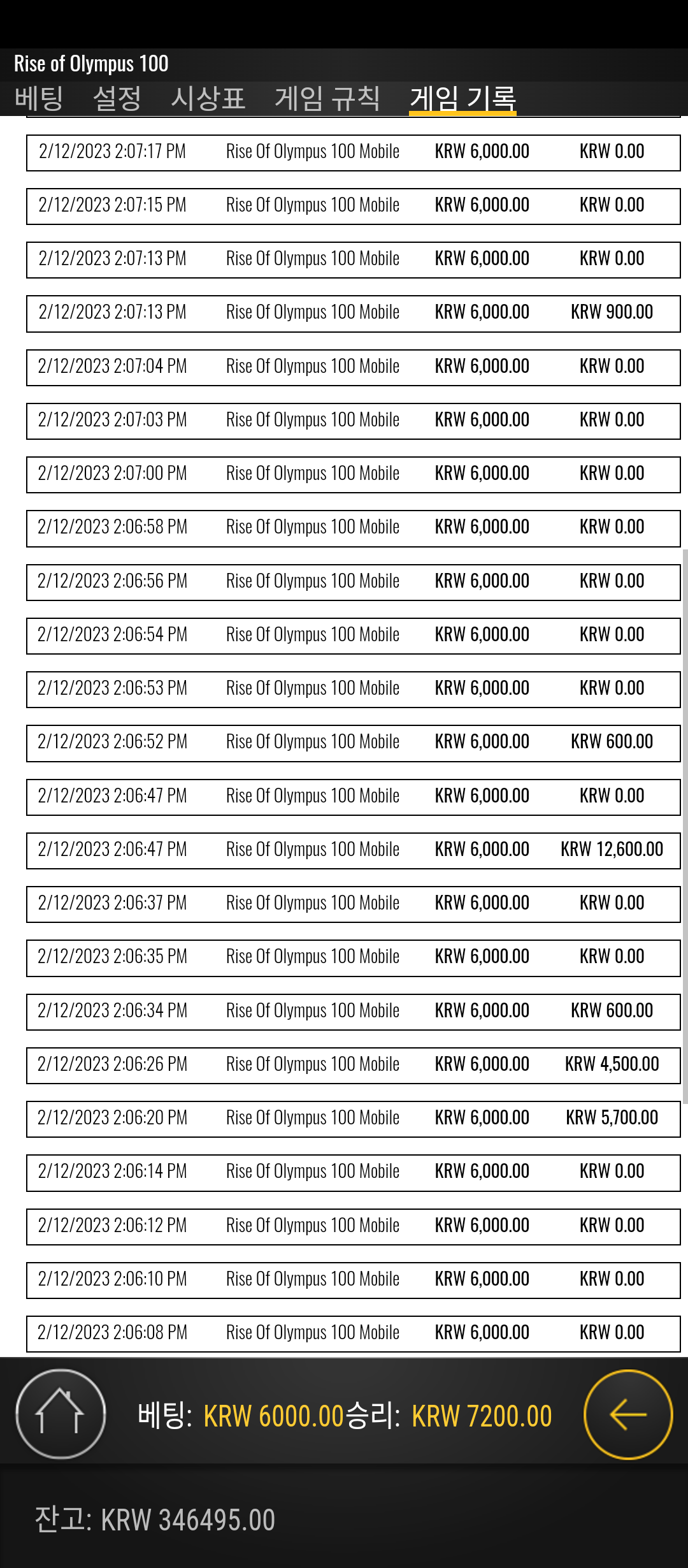
Task: Open the 2:06:47 PM round with KRW 12,600.00 win
Action: 354,851
